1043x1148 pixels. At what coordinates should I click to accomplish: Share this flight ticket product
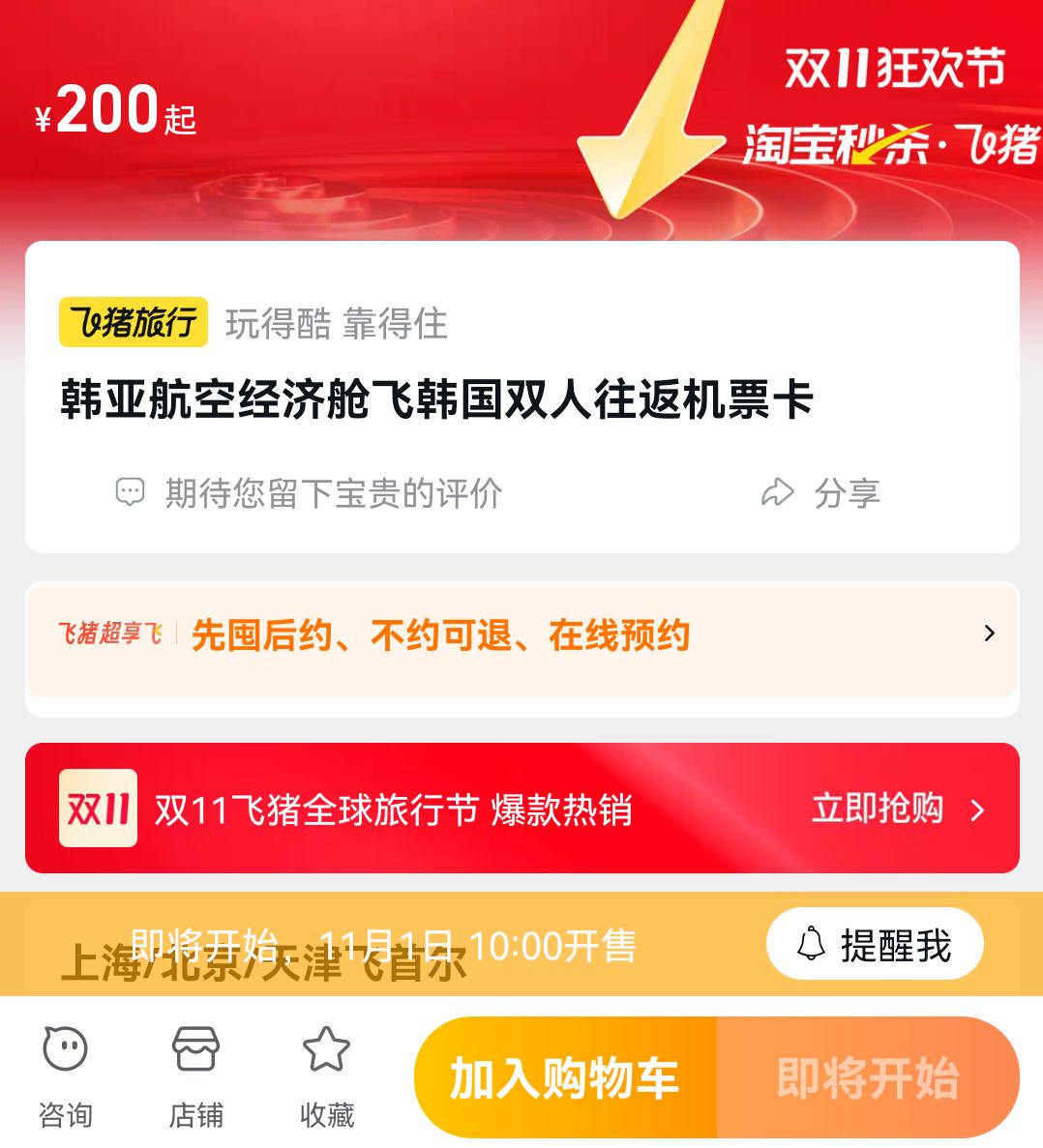coord(820,493)
